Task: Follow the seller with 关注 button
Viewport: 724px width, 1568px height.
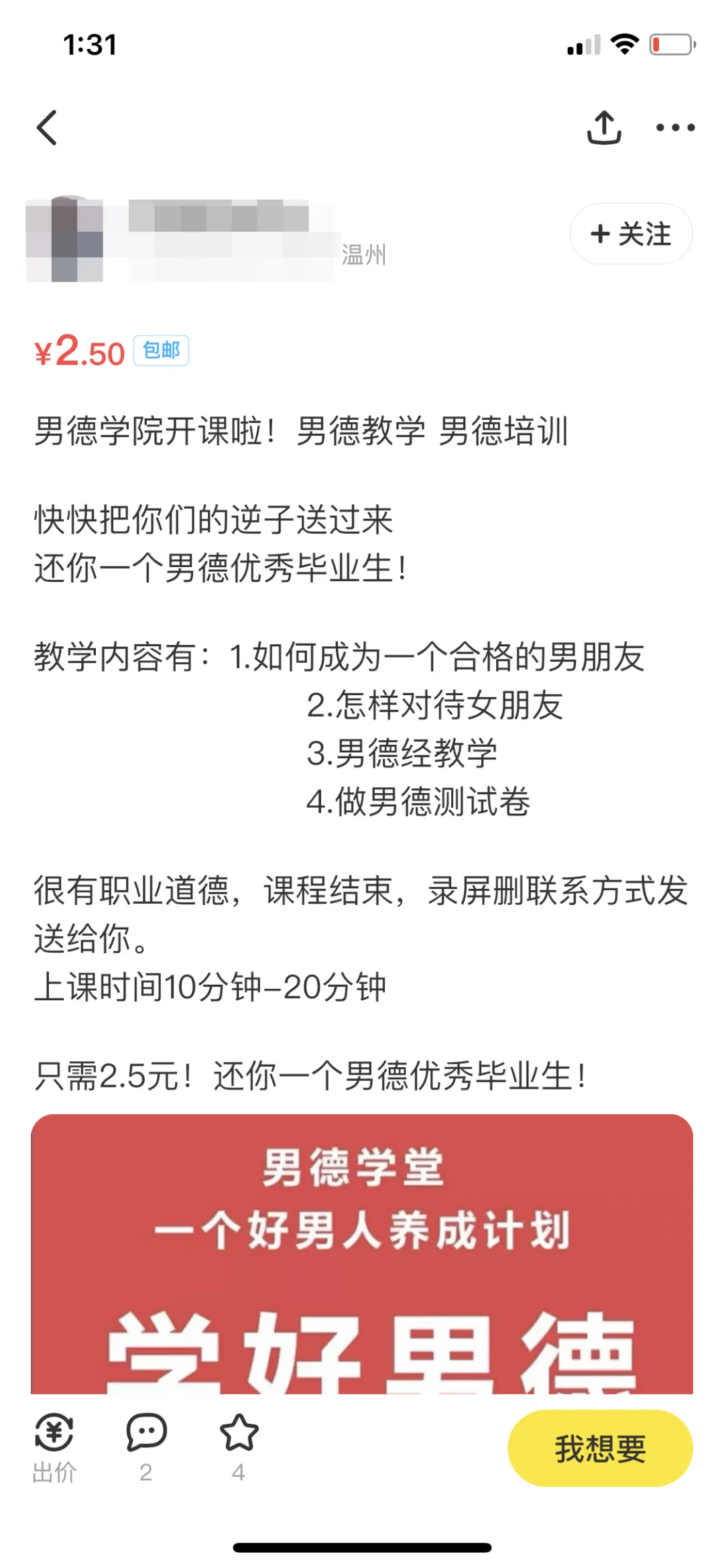Action: tap(631, 234)
